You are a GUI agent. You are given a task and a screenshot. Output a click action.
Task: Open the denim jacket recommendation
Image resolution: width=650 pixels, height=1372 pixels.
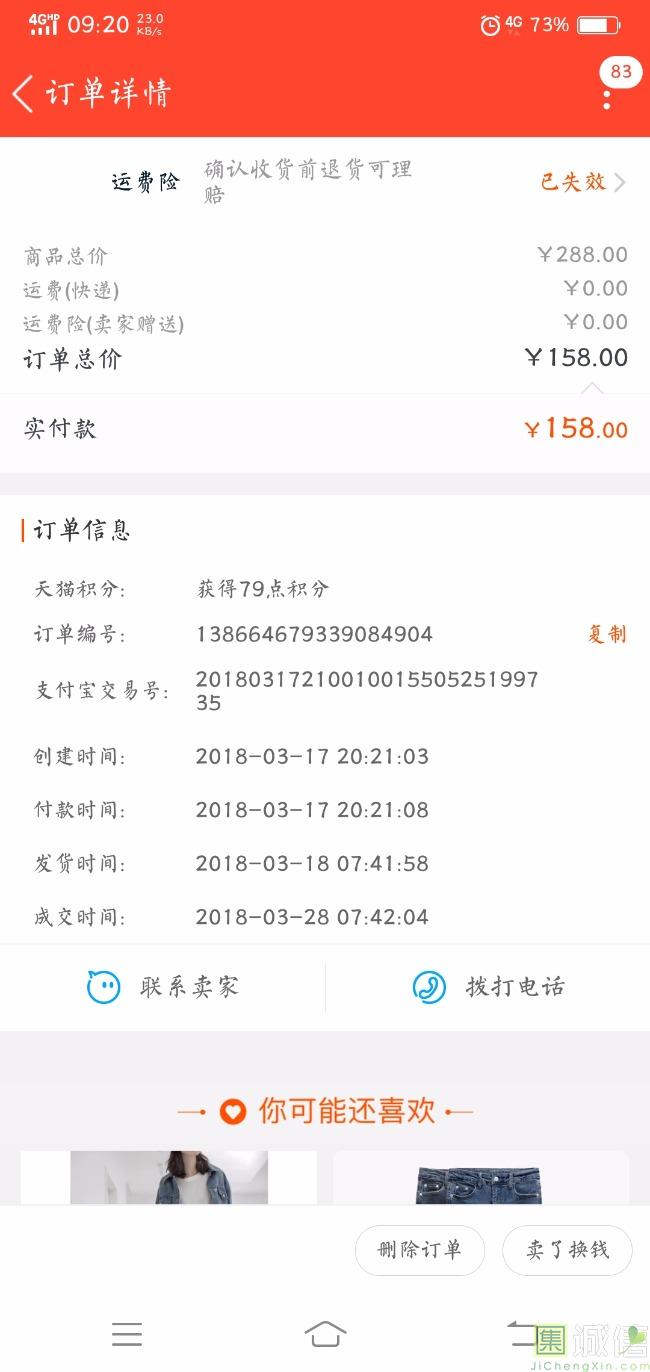pyautogui.click(x=168, y=1178)
